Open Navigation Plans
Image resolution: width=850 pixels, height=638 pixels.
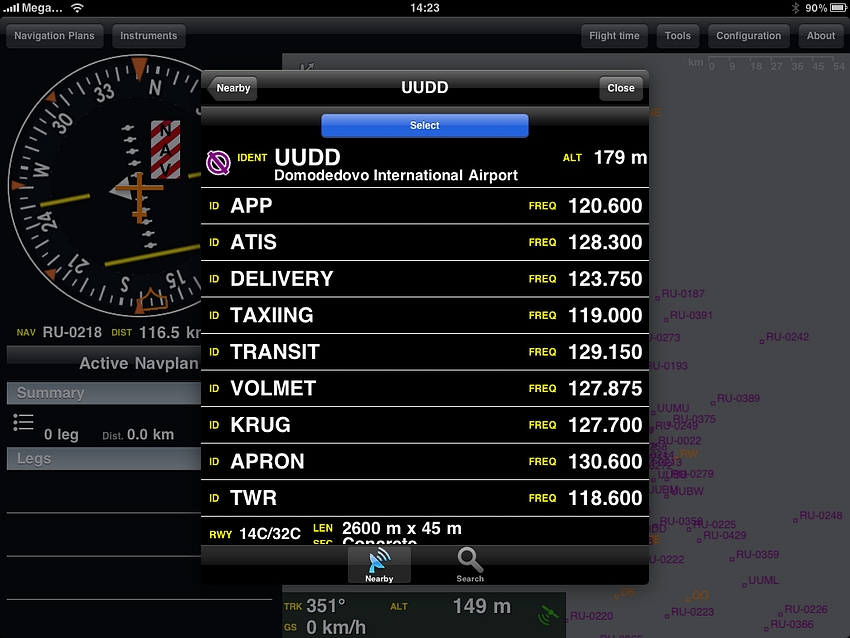[x=54, y=36]
